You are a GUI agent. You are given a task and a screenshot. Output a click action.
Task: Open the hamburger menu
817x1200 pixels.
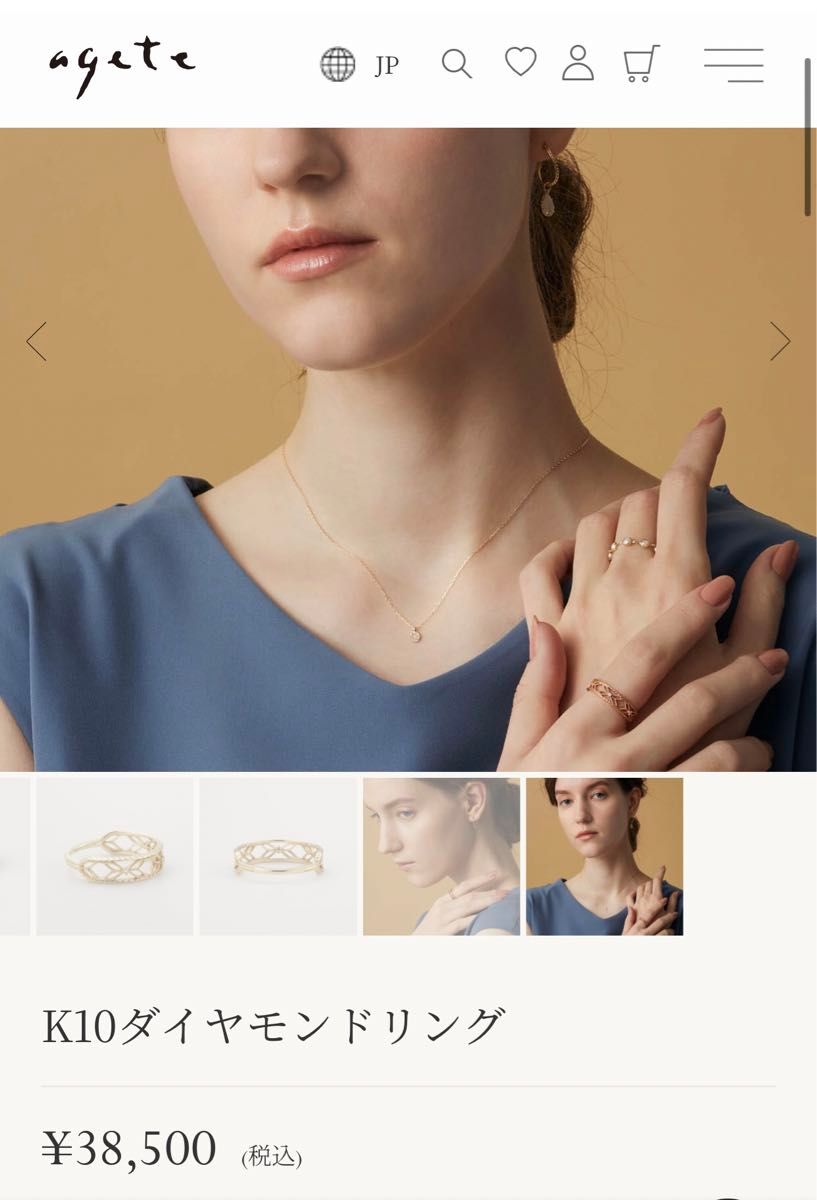733,65
